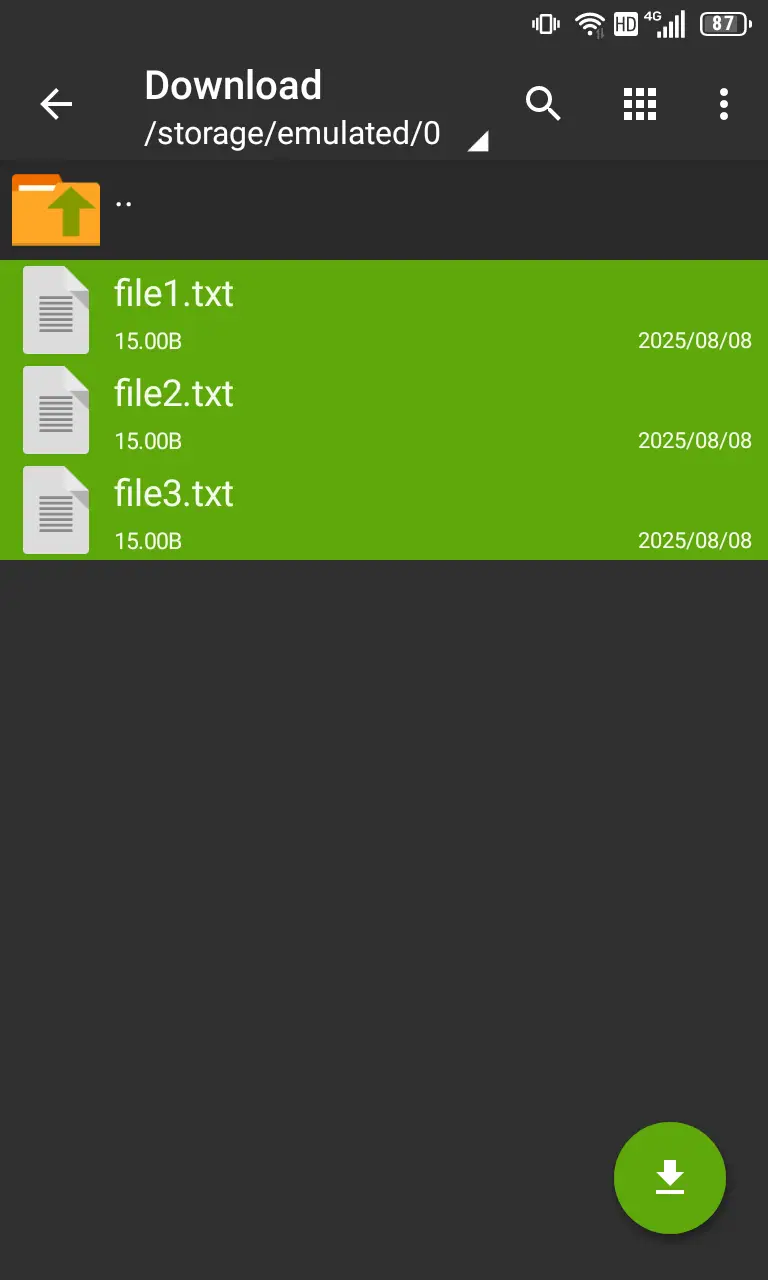This screenshot has height=1280, width=768.
Task: Open the overflow menu
Action: click(x=723, y=104)
